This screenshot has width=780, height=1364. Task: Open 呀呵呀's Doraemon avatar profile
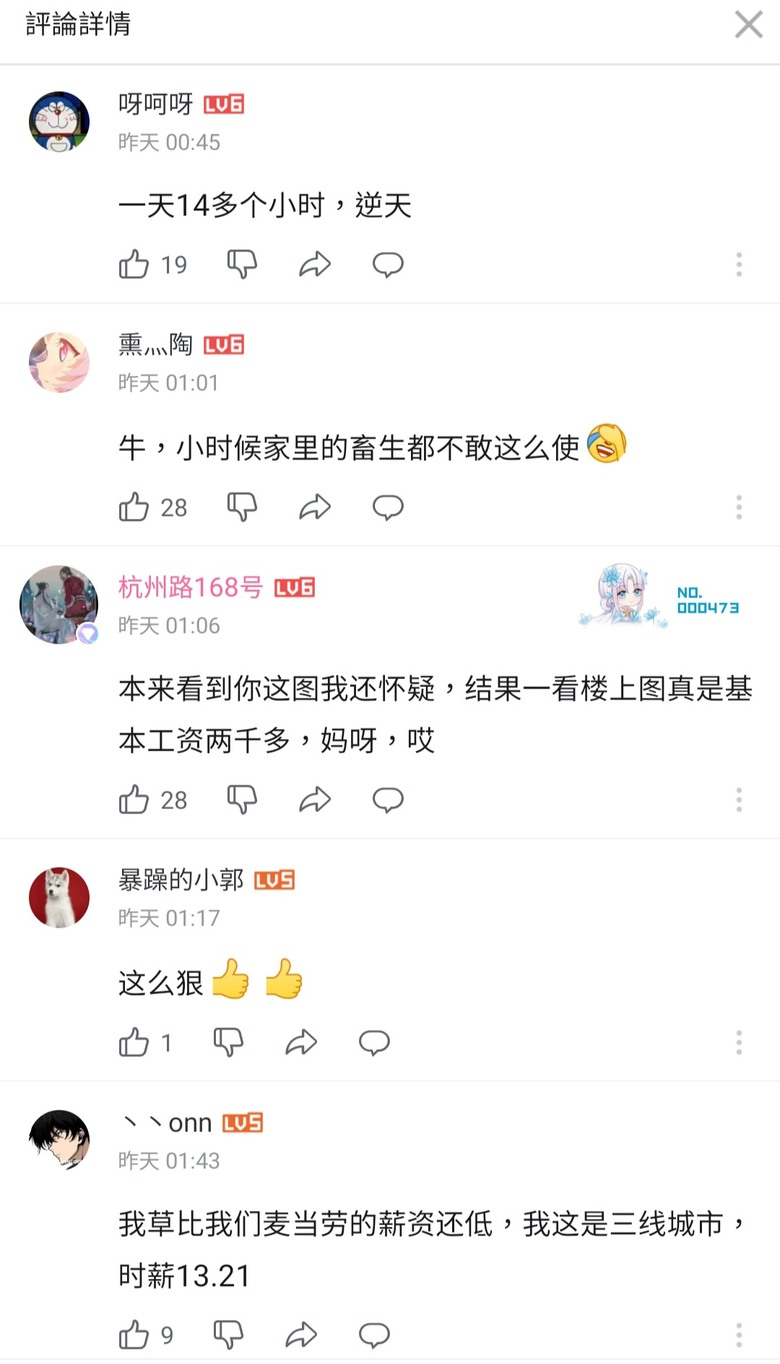(59, 121)
